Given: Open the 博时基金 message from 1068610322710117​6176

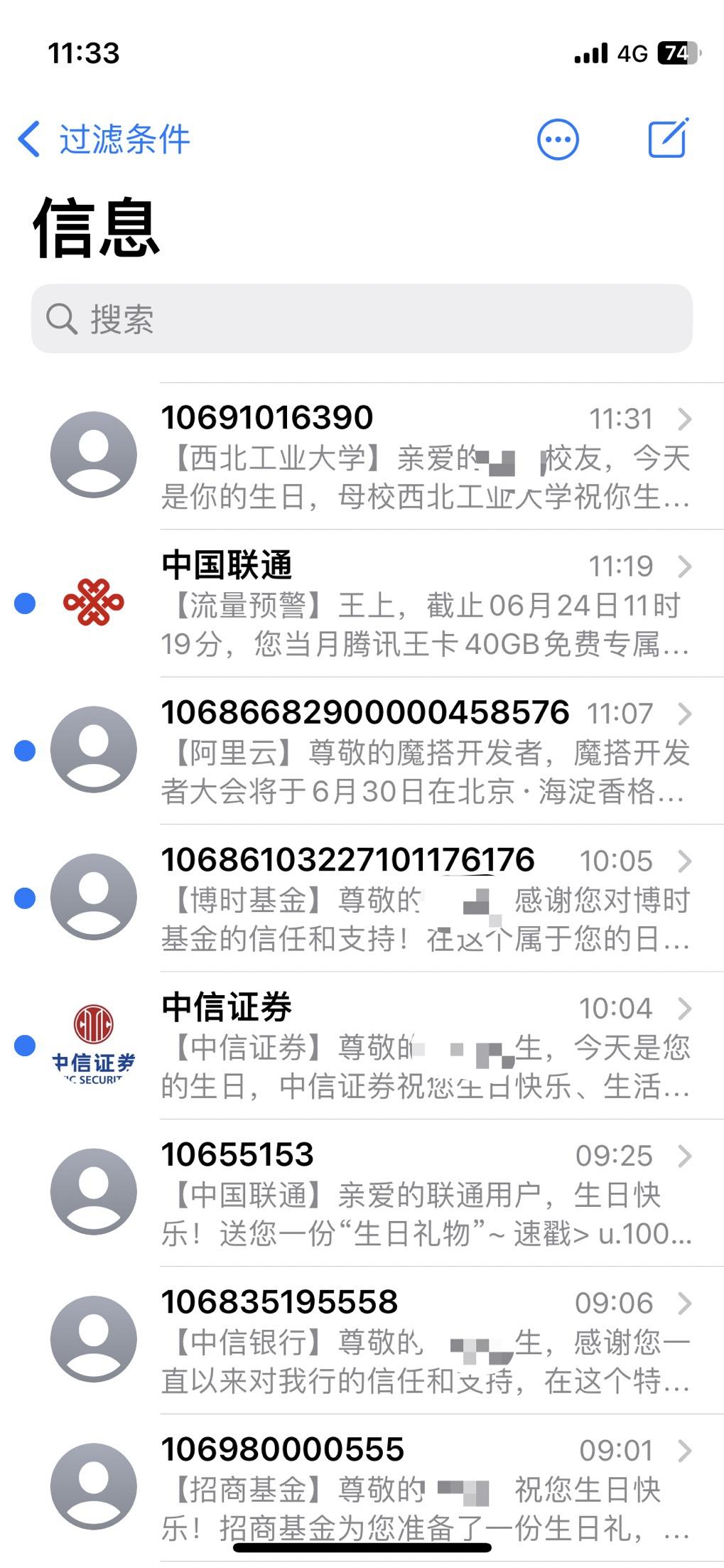Looking at the screenshot, I should (425, 898).
